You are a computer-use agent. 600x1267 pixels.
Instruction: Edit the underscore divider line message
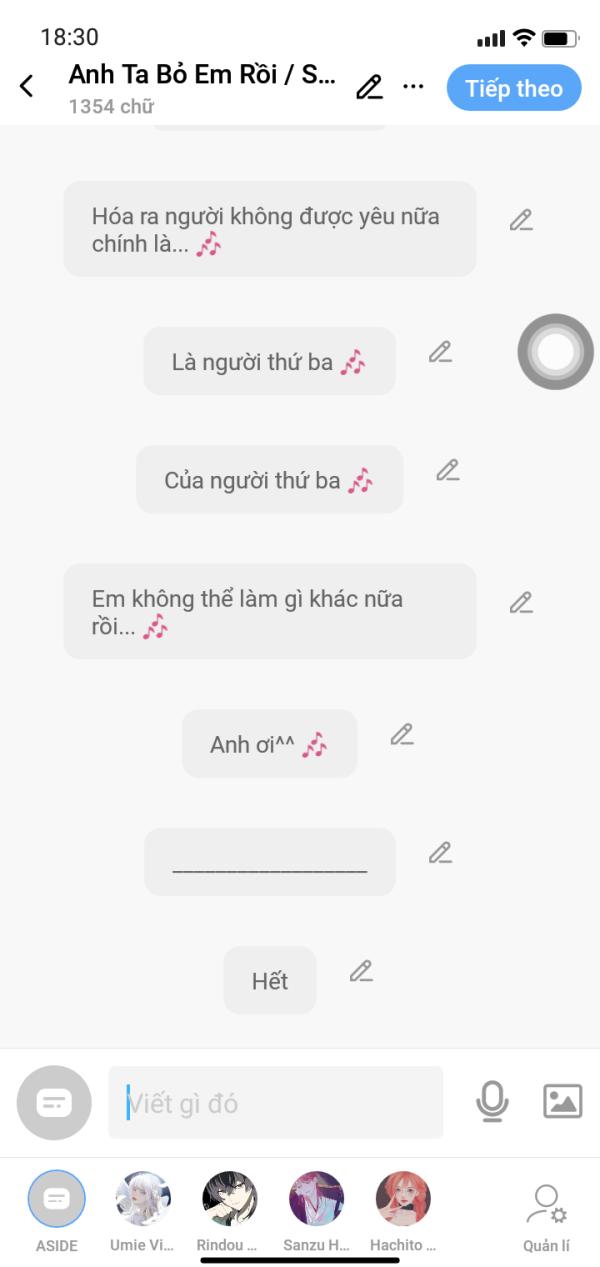[x=440, y=852]
